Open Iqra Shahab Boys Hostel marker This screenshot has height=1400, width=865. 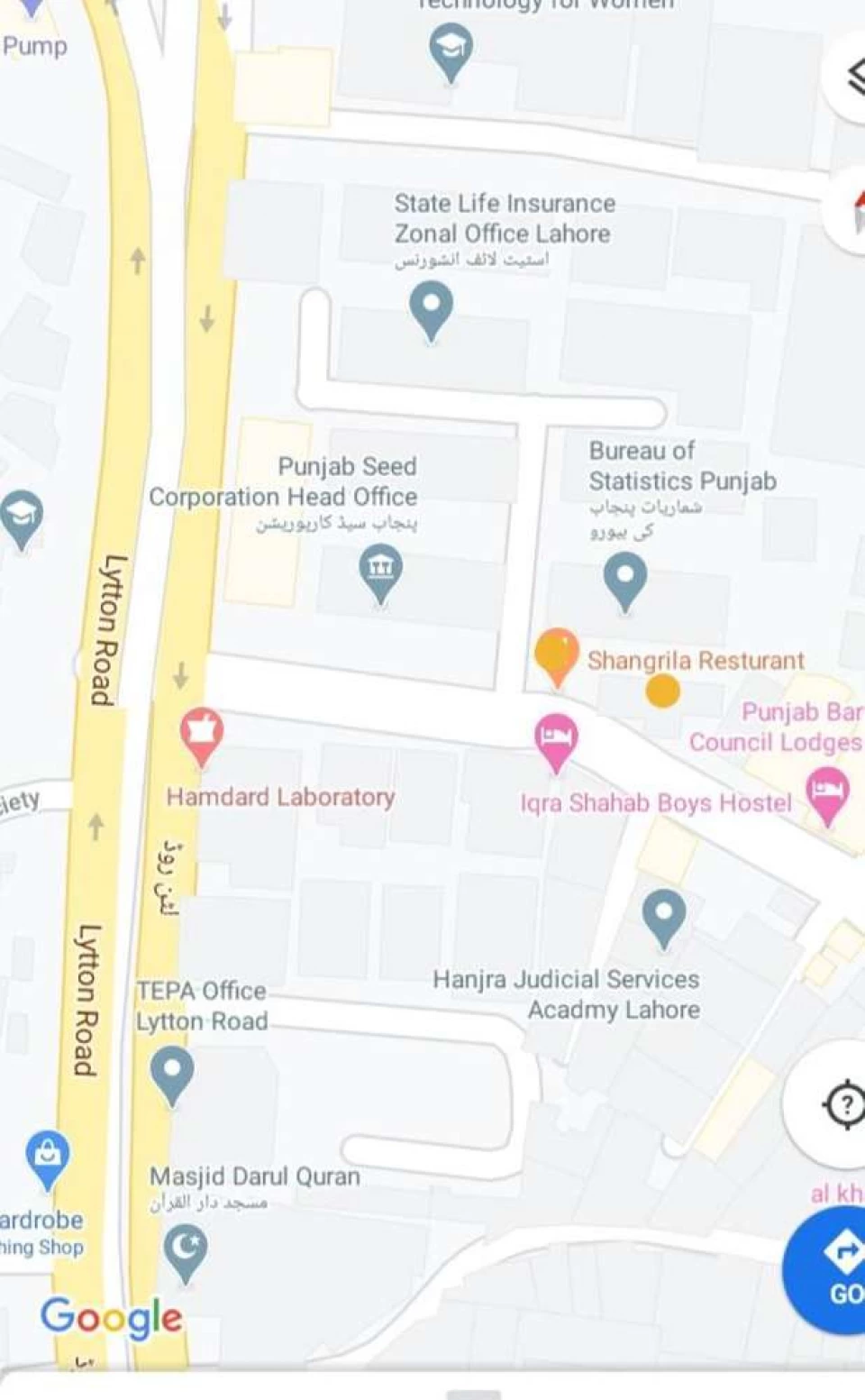click(x=556, y=739)
